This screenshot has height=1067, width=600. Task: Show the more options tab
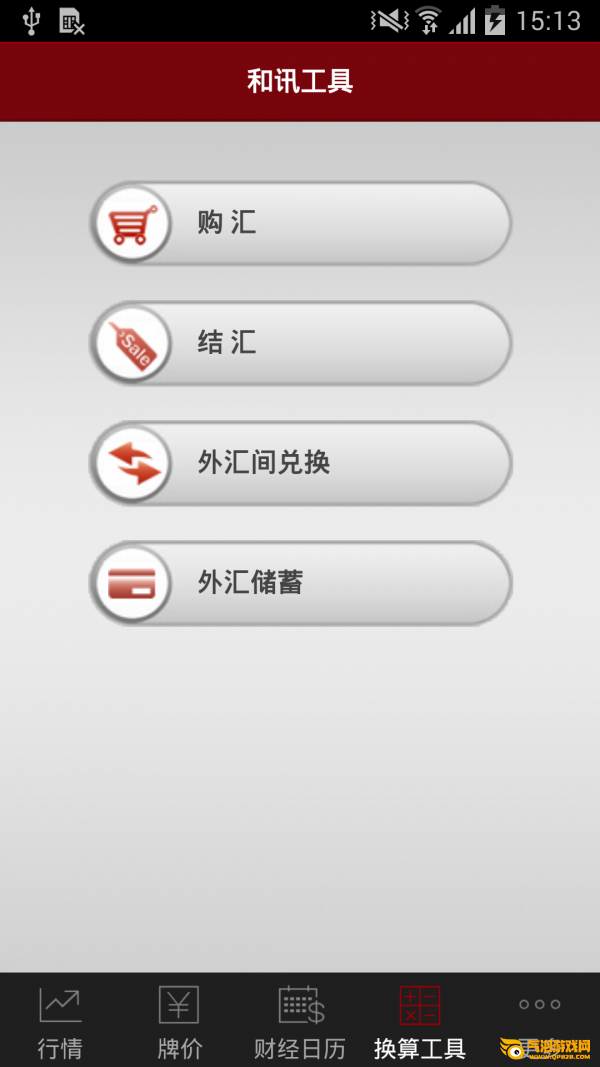point(539,1005)
